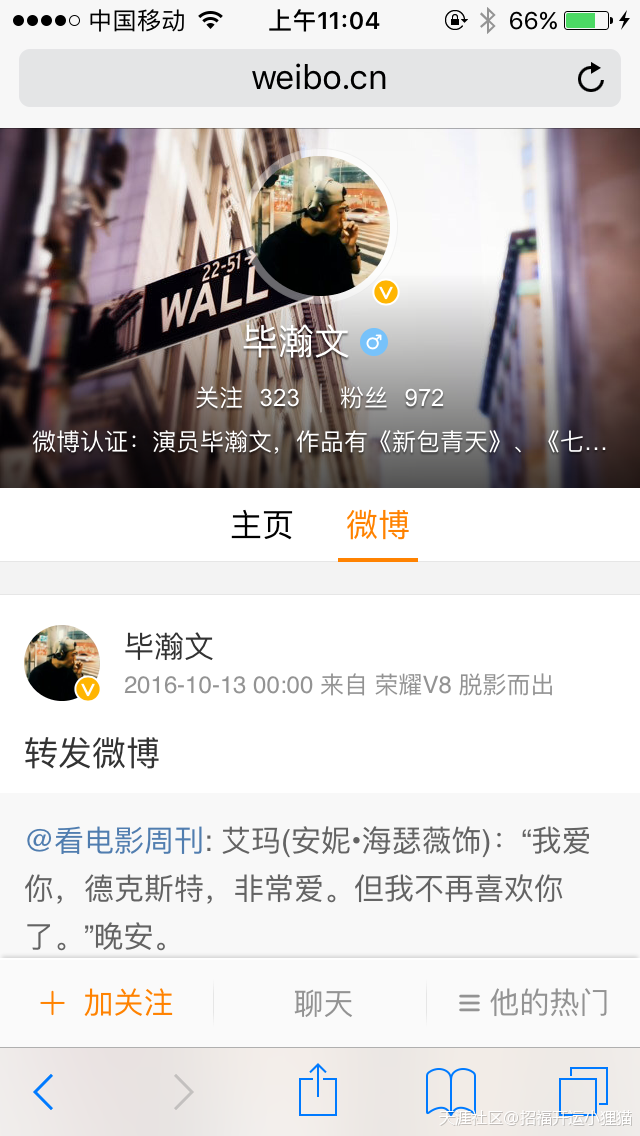This screenshot has width=640, height=1136.
Task: View the 关注 323 following list
Action: pos(247,398)
